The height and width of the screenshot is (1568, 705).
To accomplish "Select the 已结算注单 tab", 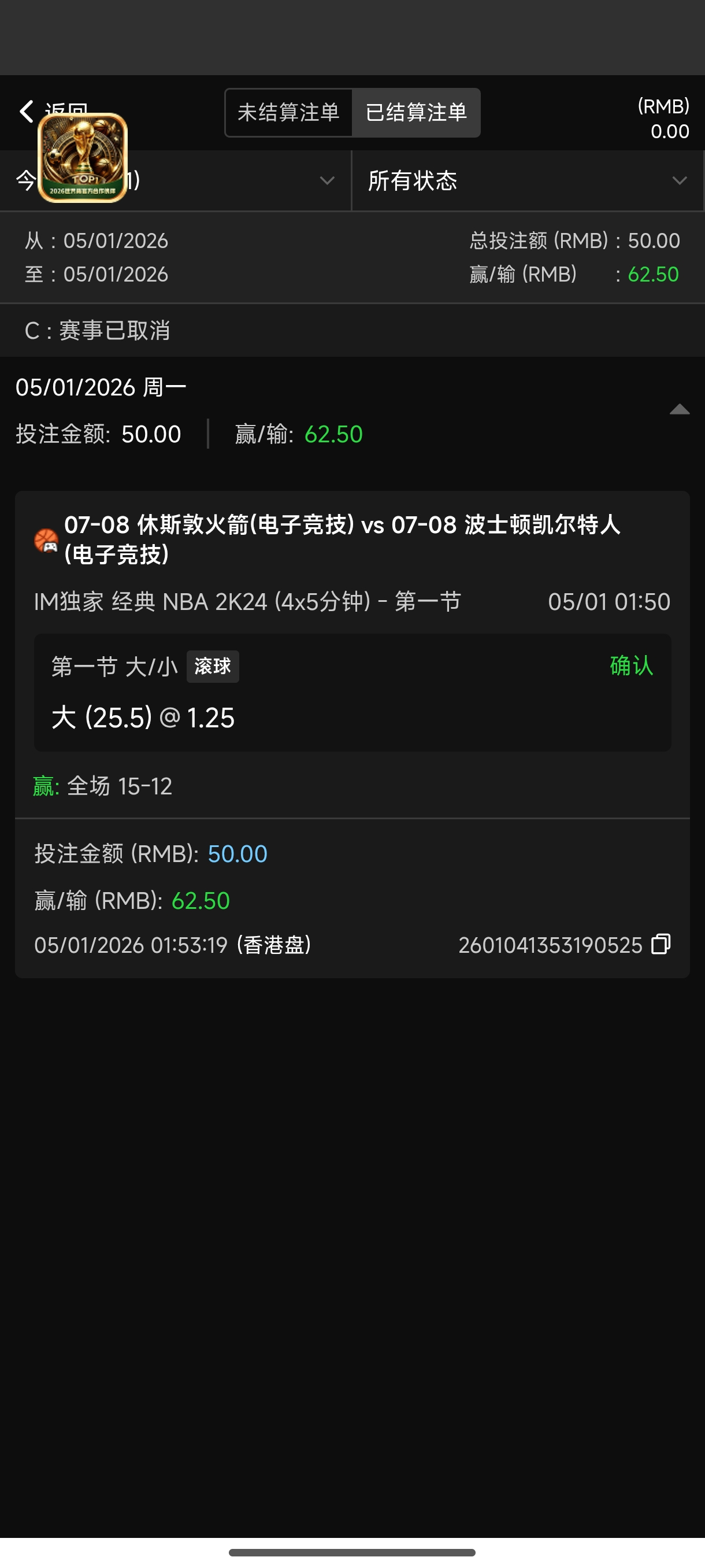I will pyautogui.click(x=416, y=113).
